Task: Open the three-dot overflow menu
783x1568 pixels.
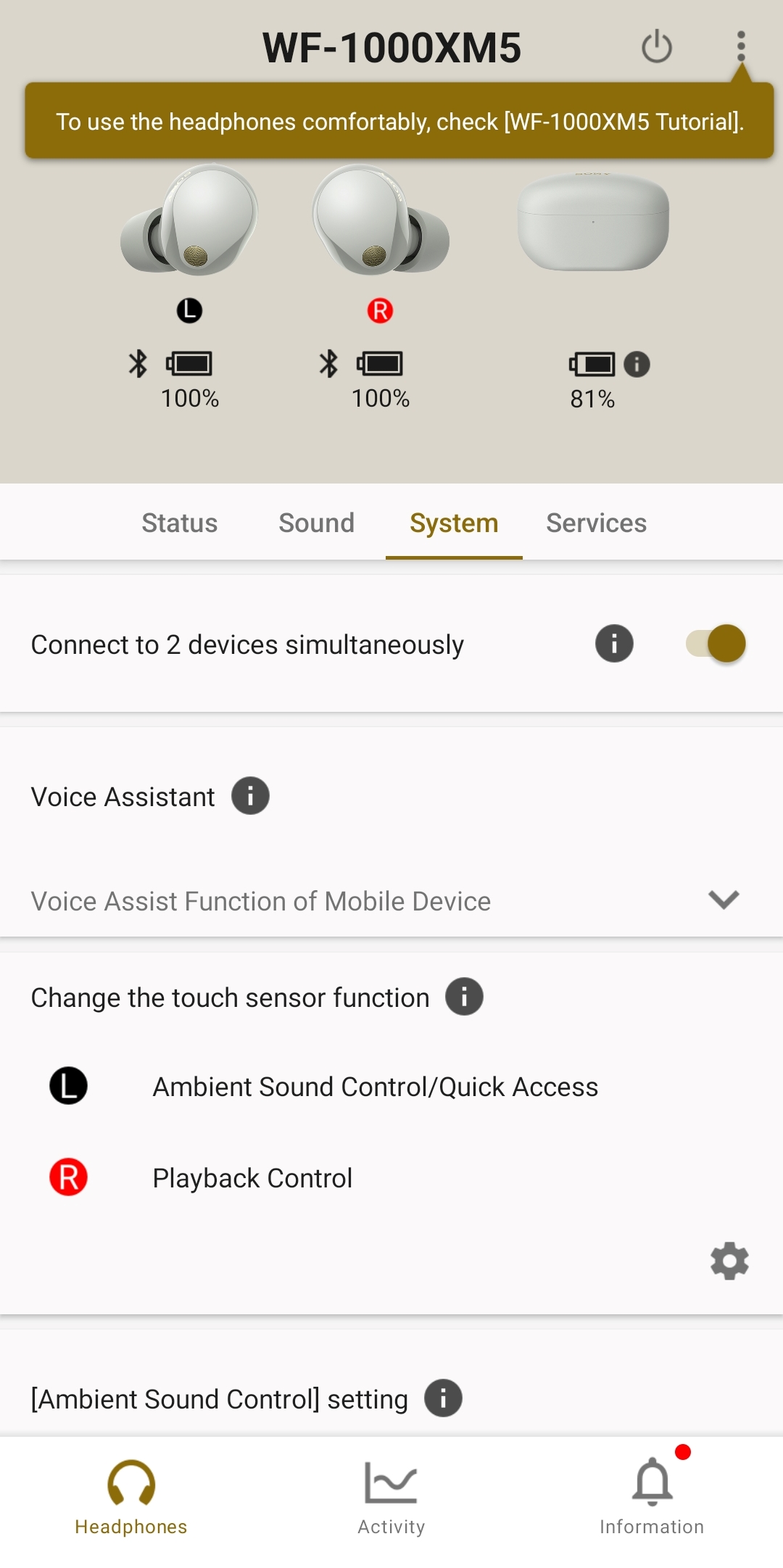Action: pos(740,46)
